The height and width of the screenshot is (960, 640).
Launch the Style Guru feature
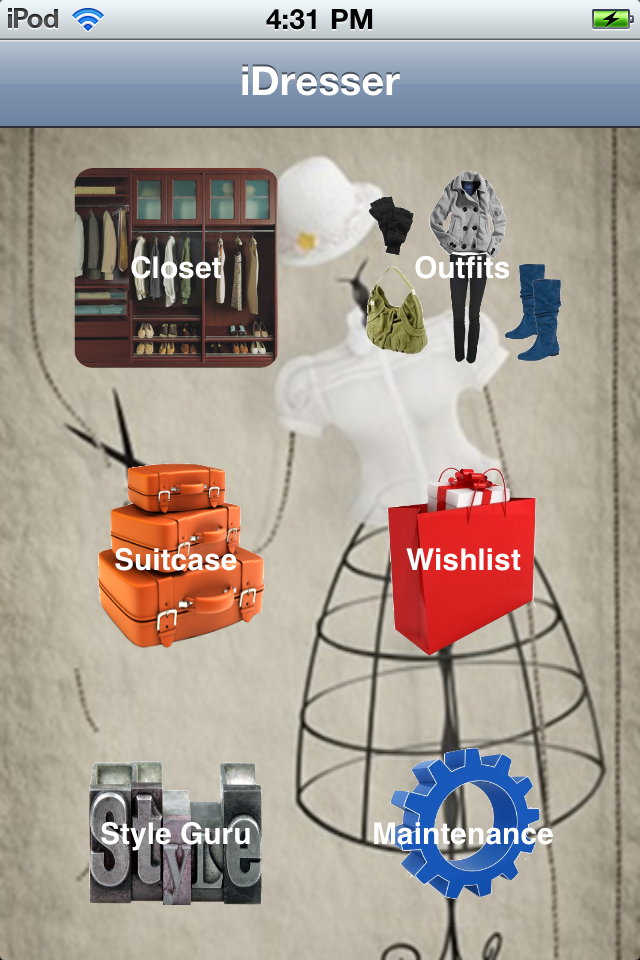pyautogui.click(x=176, y=834)
